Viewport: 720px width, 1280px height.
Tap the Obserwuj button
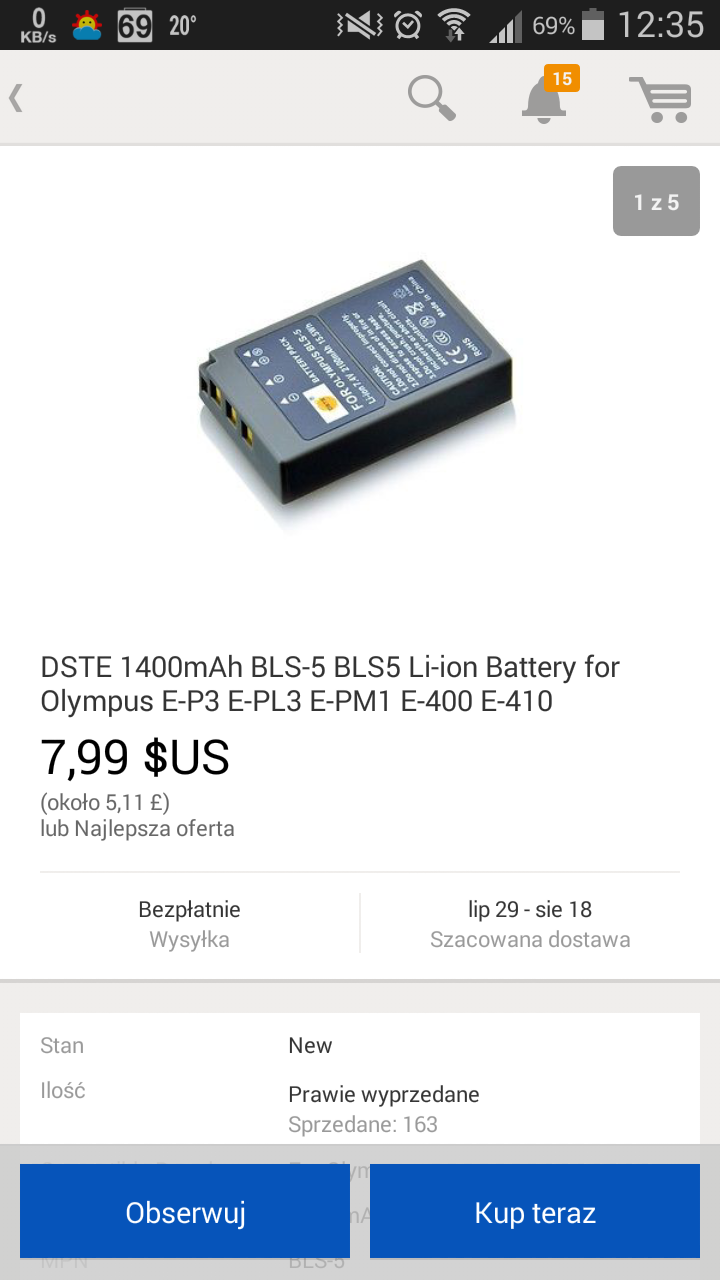coord(185,1212)
